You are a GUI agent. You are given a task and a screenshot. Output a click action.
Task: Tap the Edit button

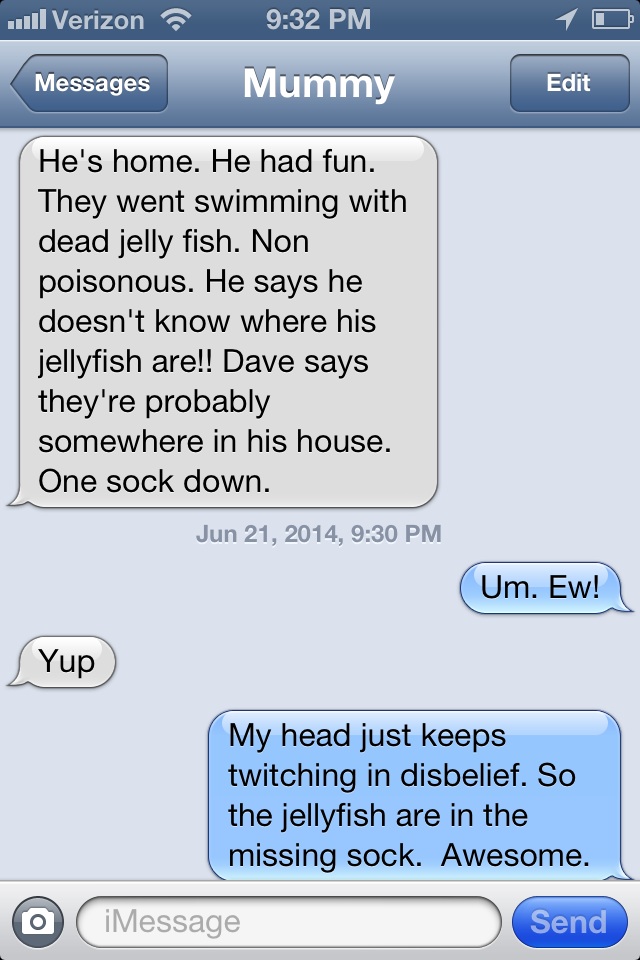click(x=568, y=84)
